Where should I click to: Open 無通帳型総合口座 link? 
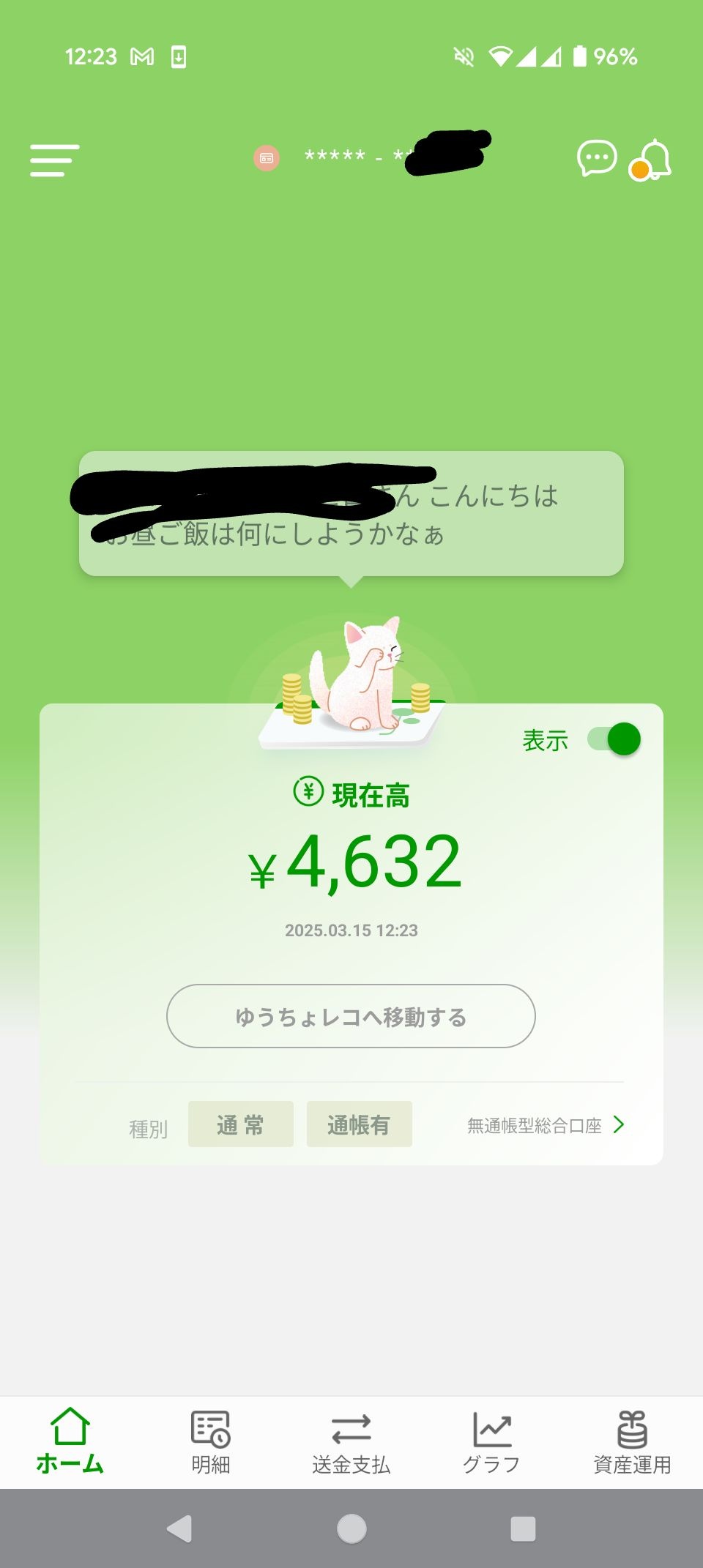(546, 1125)
